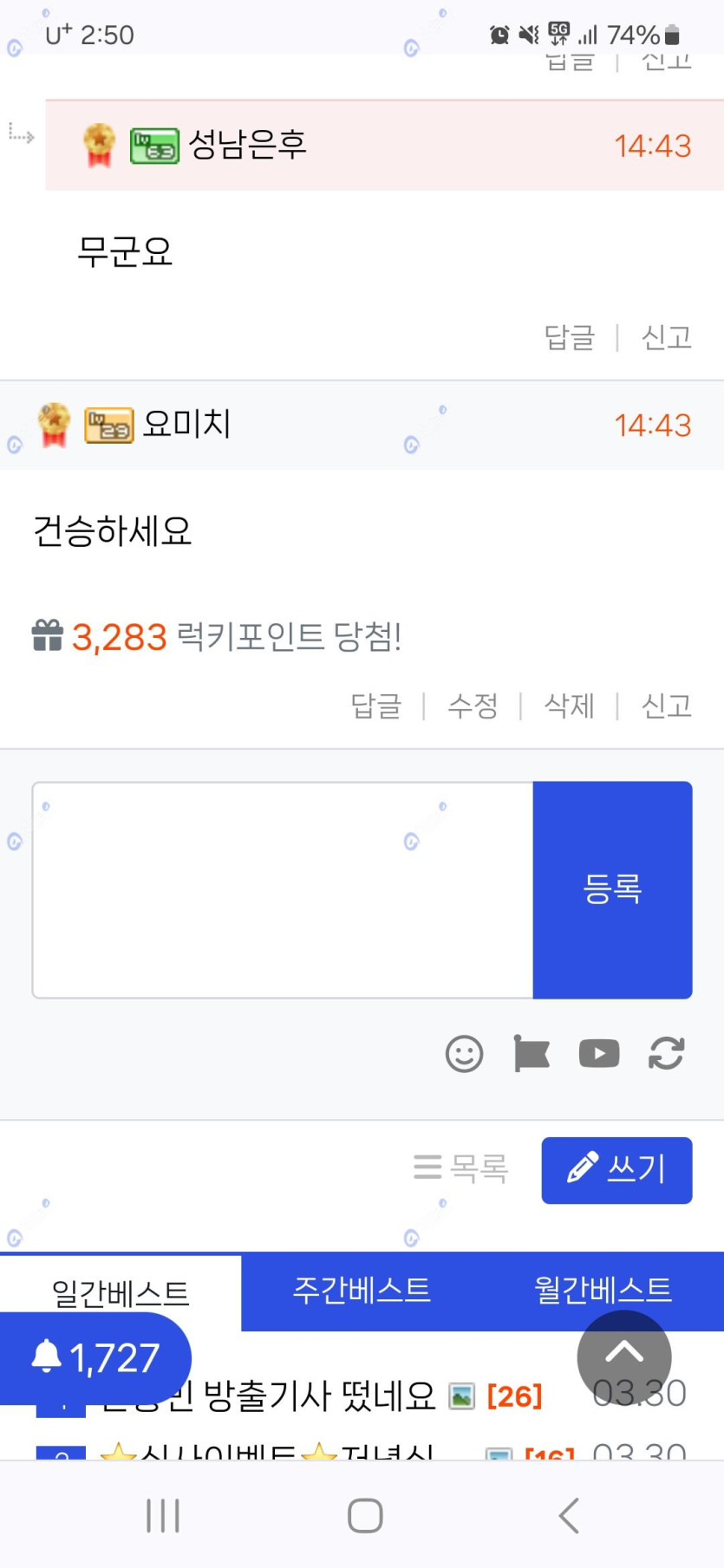The width and height of the screenshot is (724, 1568).
Task: Tap 답글 under 성남은후's comment
Action: 570,337
